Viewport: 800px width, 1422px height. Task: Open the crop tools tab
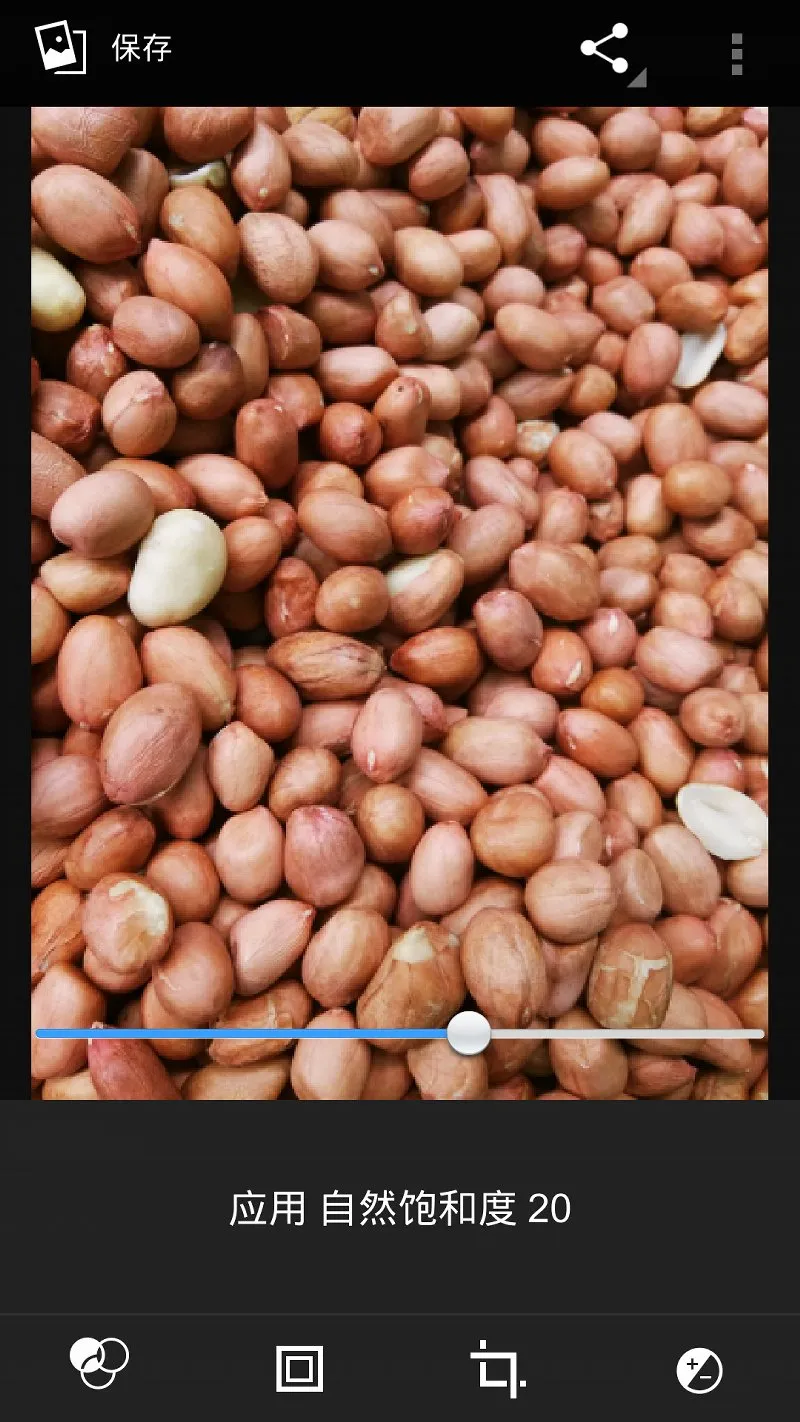(498, 1368)
